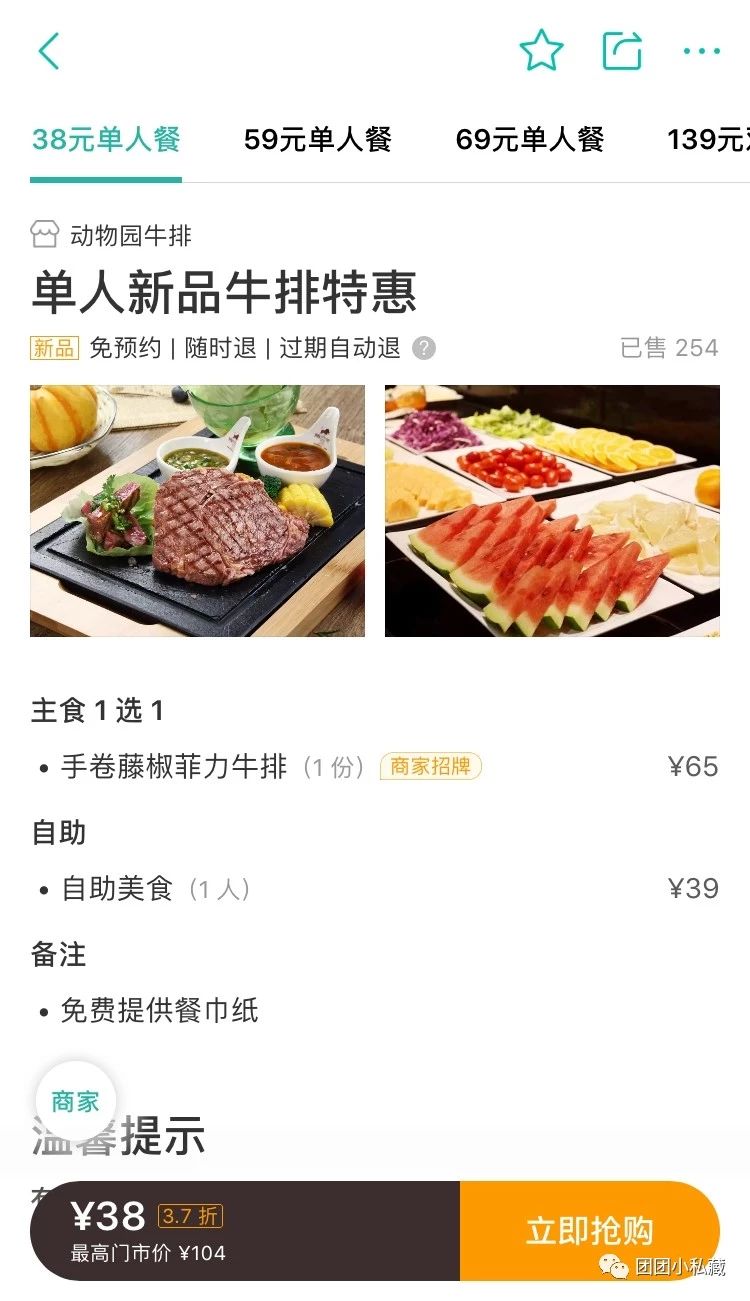Open the share icon at top right
Screen dimensions: 750x1301
click(x=622, y=48)
